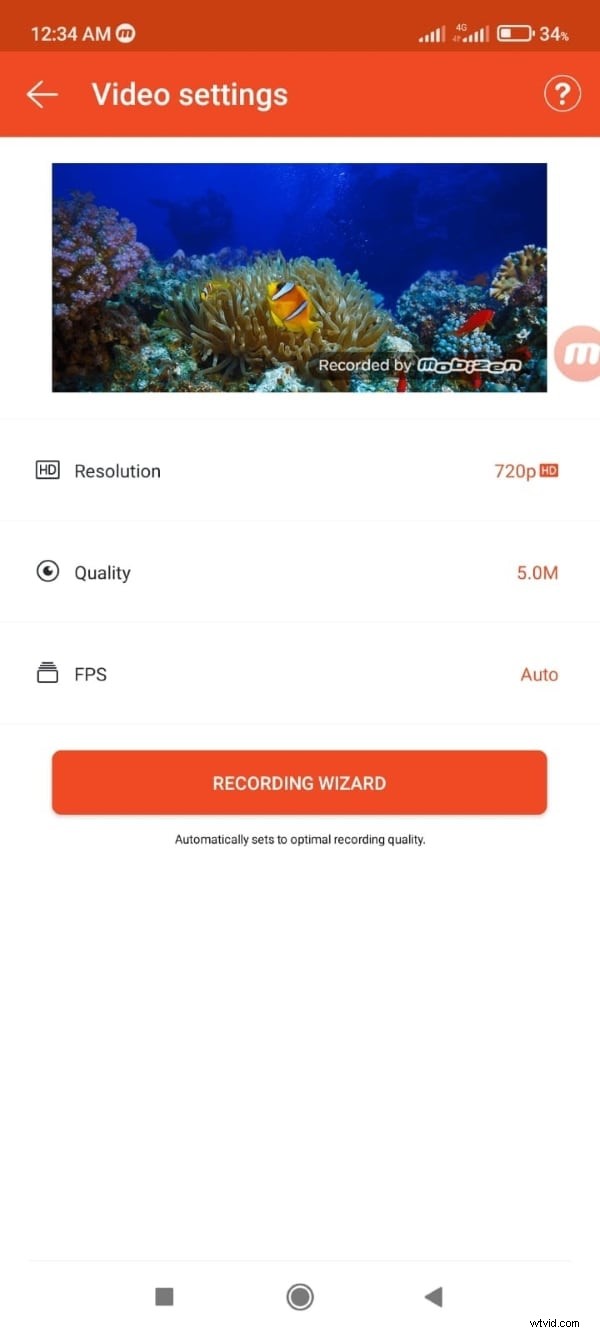Open recent apps from navigation bar
The image size is (600, 1333).
pos(165,1297)
